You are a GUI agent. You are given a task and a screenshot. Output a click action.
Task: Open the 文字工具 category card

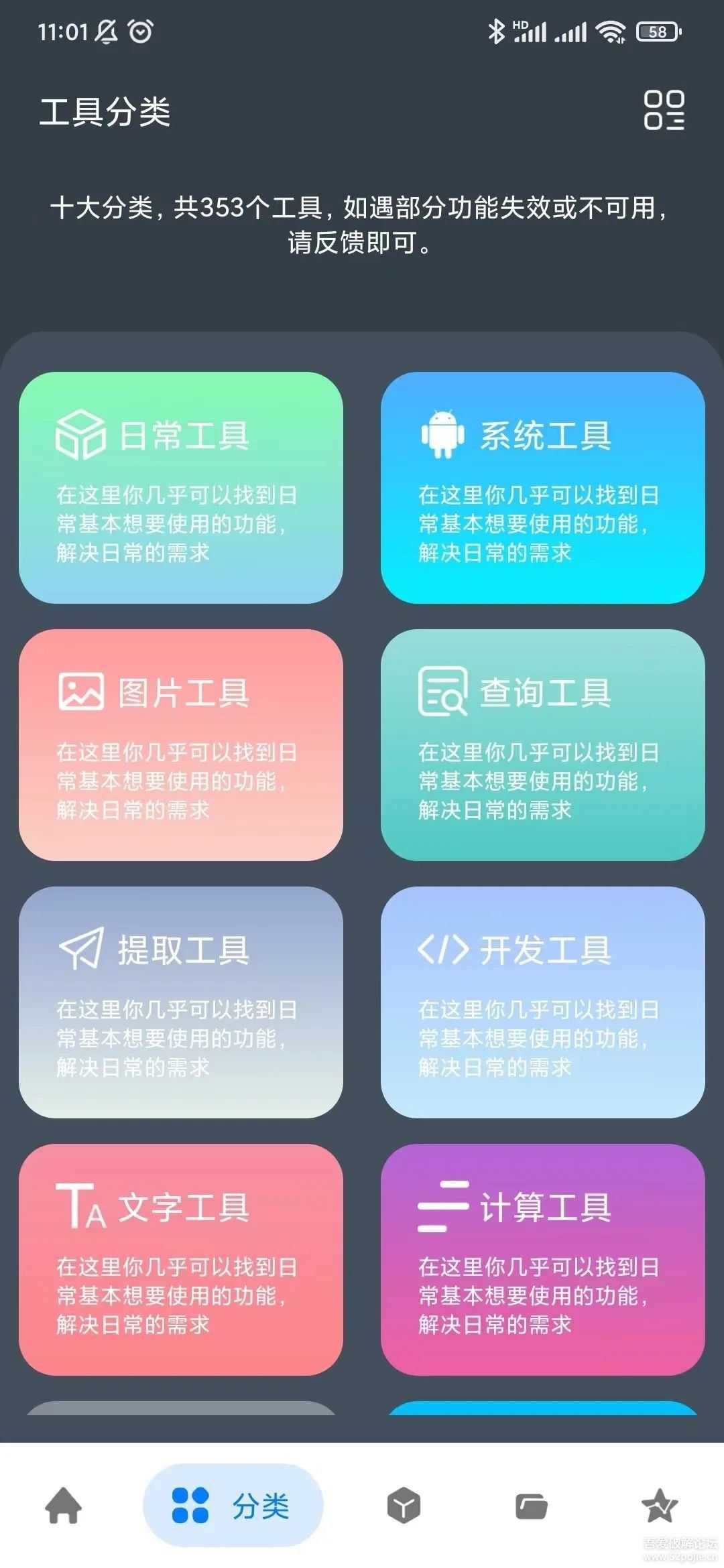click(x=181, y=1259)
